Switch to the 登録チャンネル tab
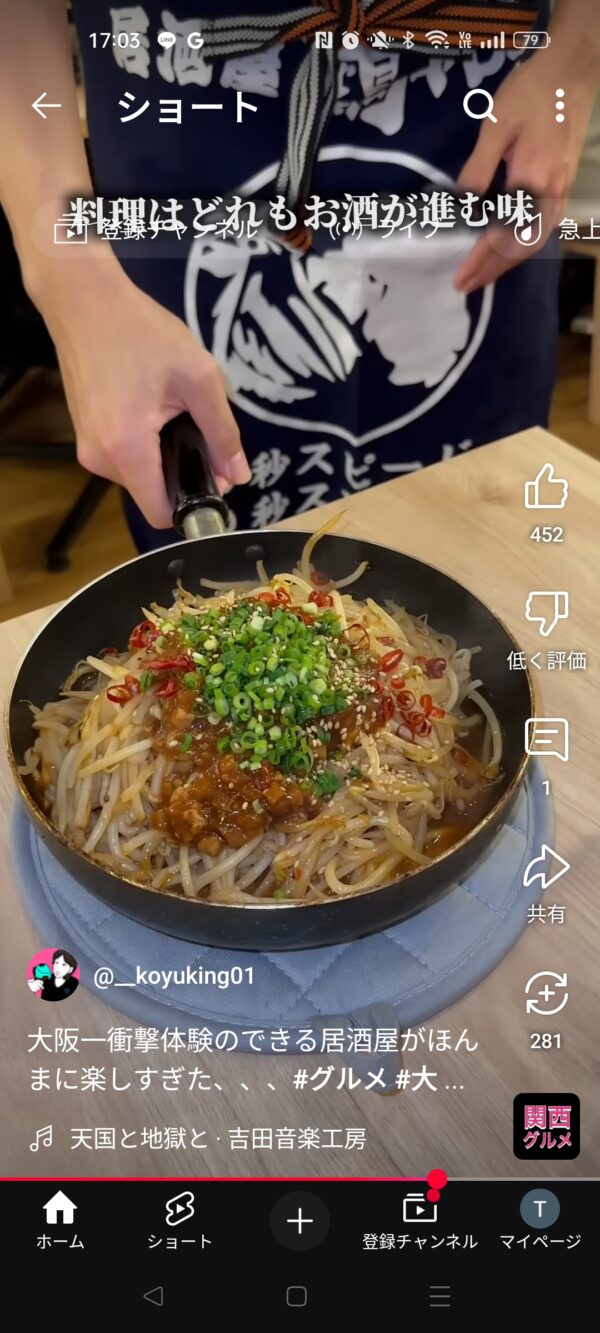This screenshot has height=1333, width=600. [x=420, y=1221]
